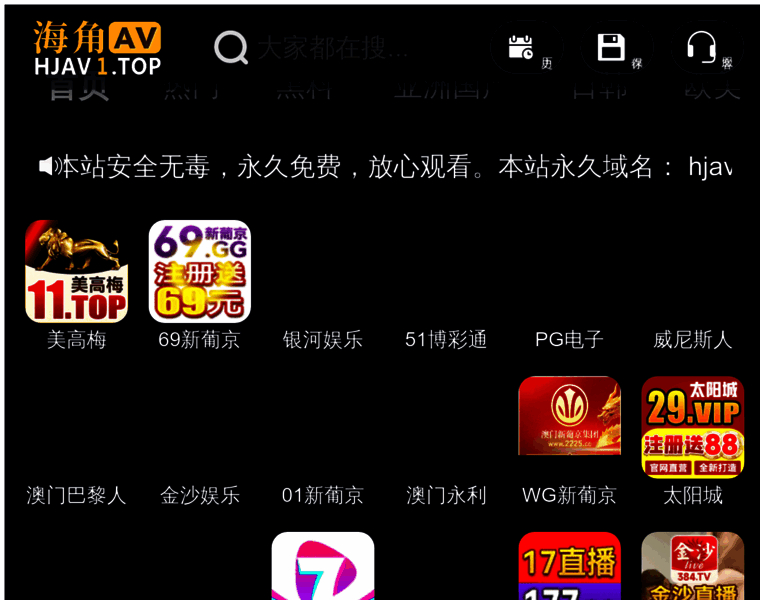
Task: Open the history calendar icon
Action: tap(521, 47)
